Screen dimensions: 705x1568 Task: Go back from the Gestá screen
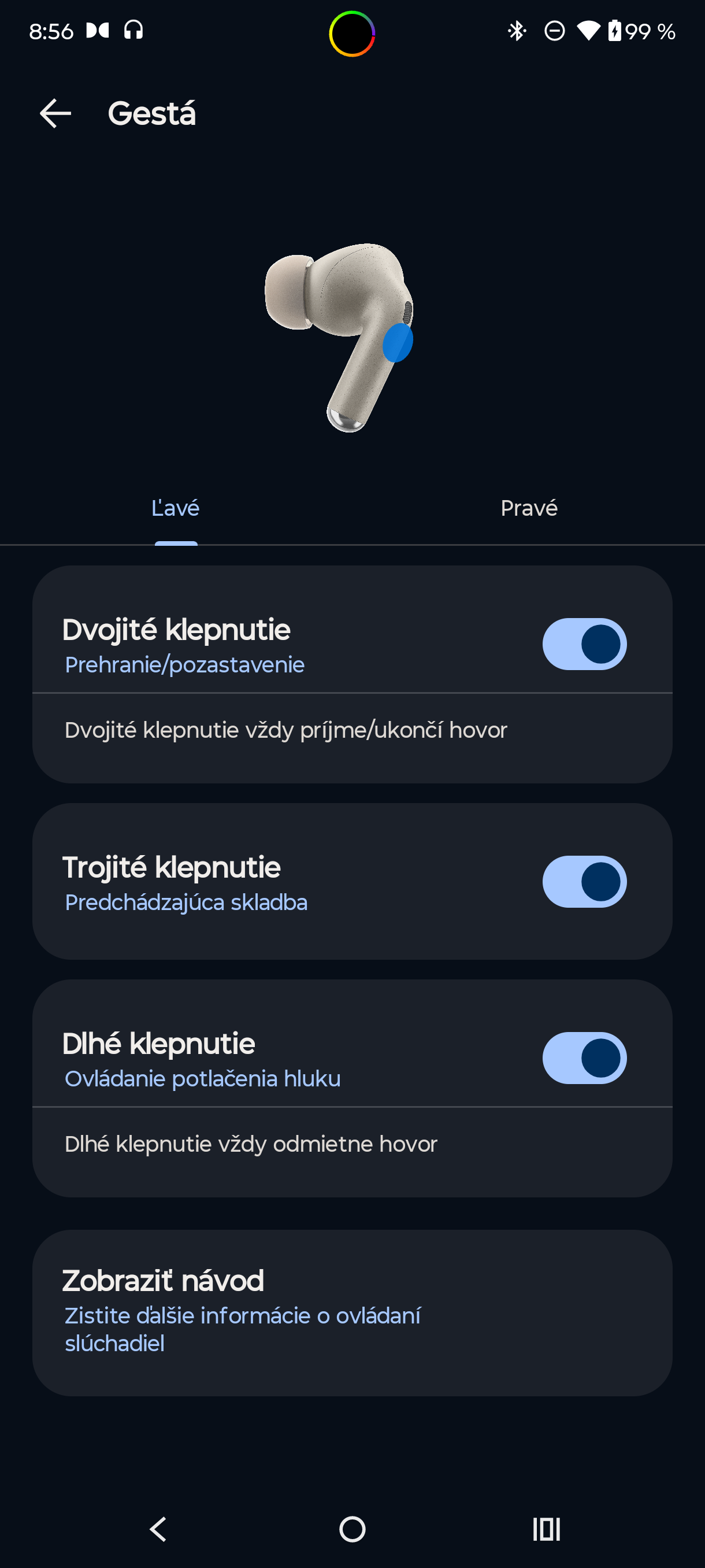[x=55, y=114]
